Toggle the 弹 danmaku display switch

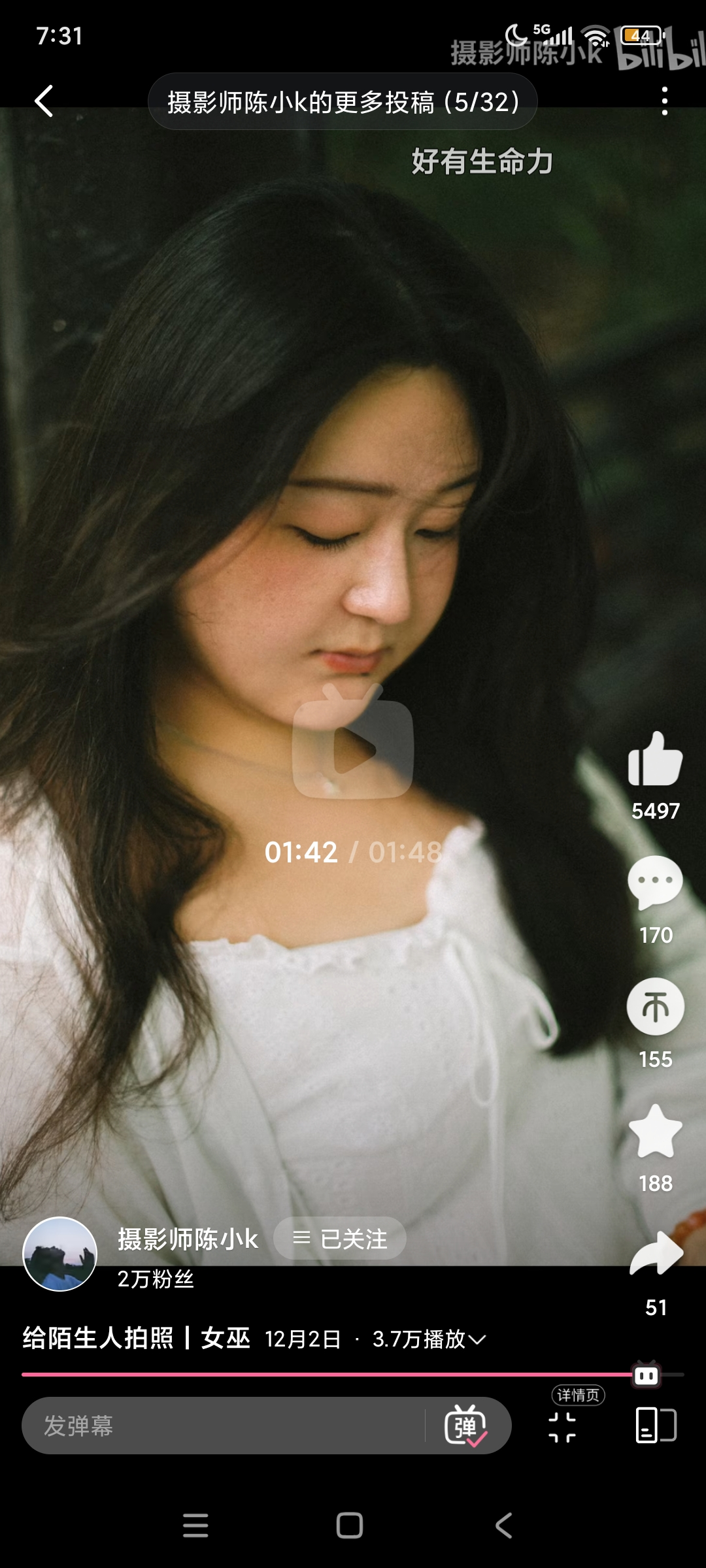tap(465, 1426)
